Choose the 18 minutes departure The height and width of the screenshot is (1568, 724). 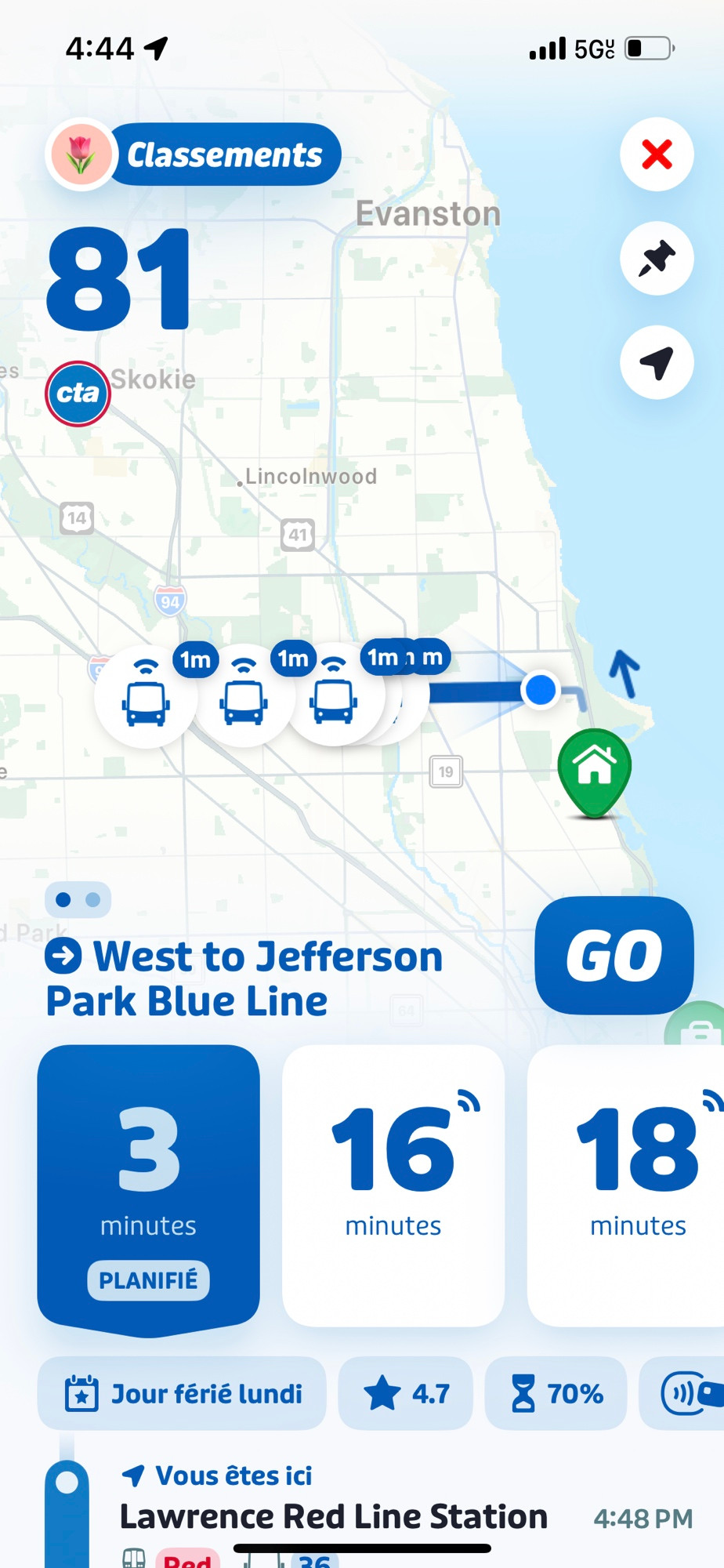[x=627, y=1185]
